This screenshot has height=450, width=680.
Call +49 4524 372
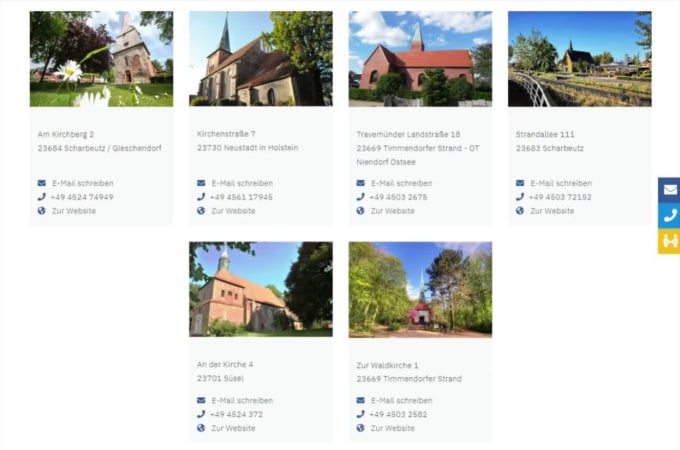click(x=236, y=414)
